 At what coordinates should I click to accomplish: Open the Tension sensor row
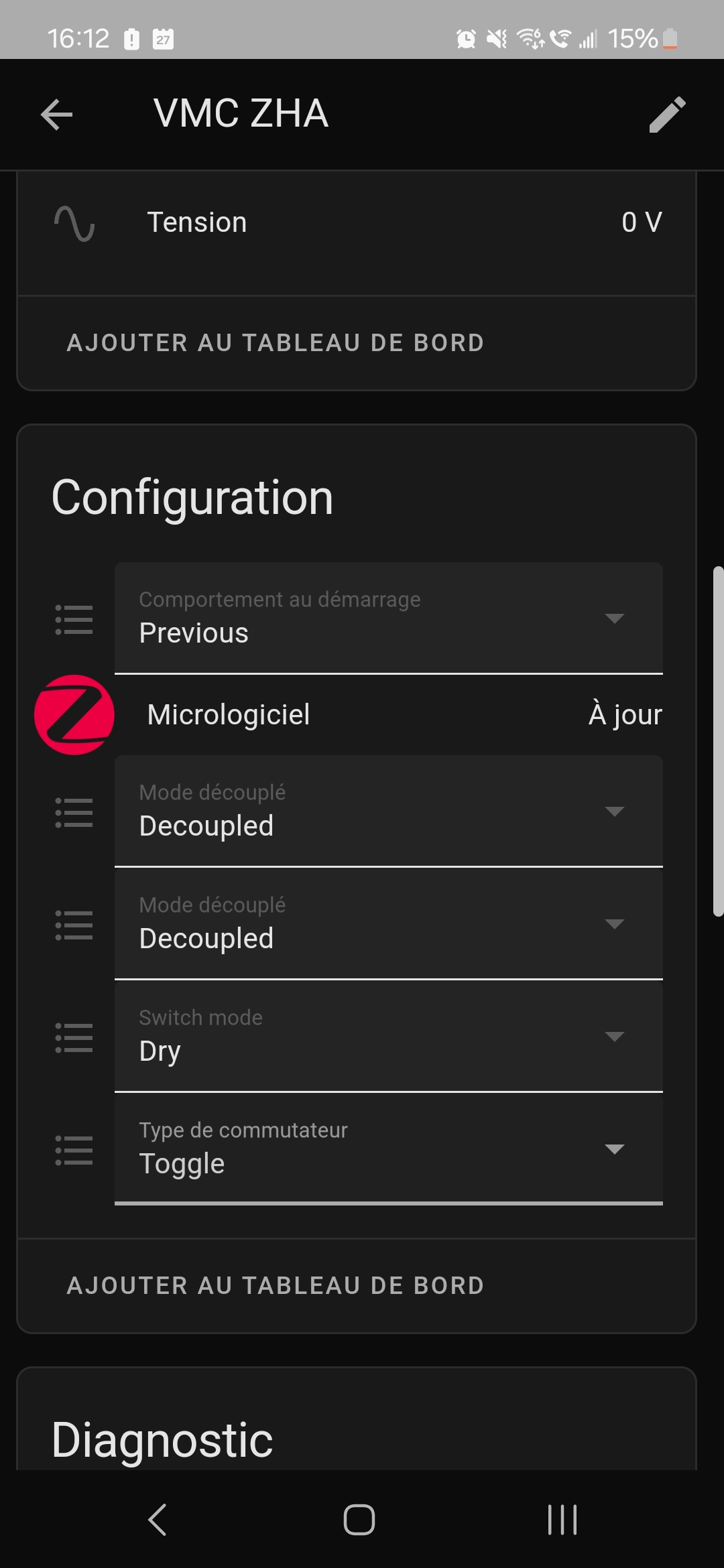pos(357,222)
